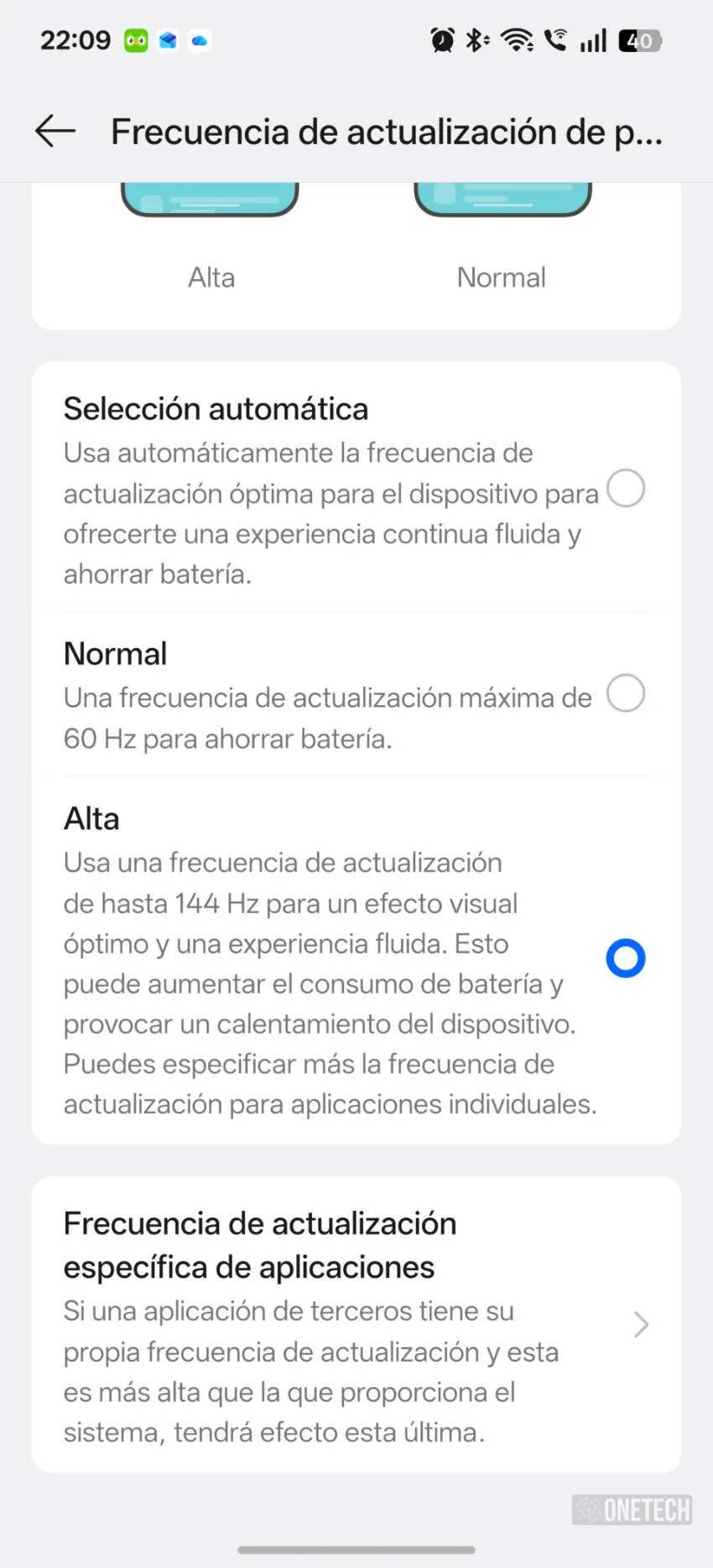Tap the Alta preview phone illustration
Viewport: 713px width, 1568px height.
211,200
